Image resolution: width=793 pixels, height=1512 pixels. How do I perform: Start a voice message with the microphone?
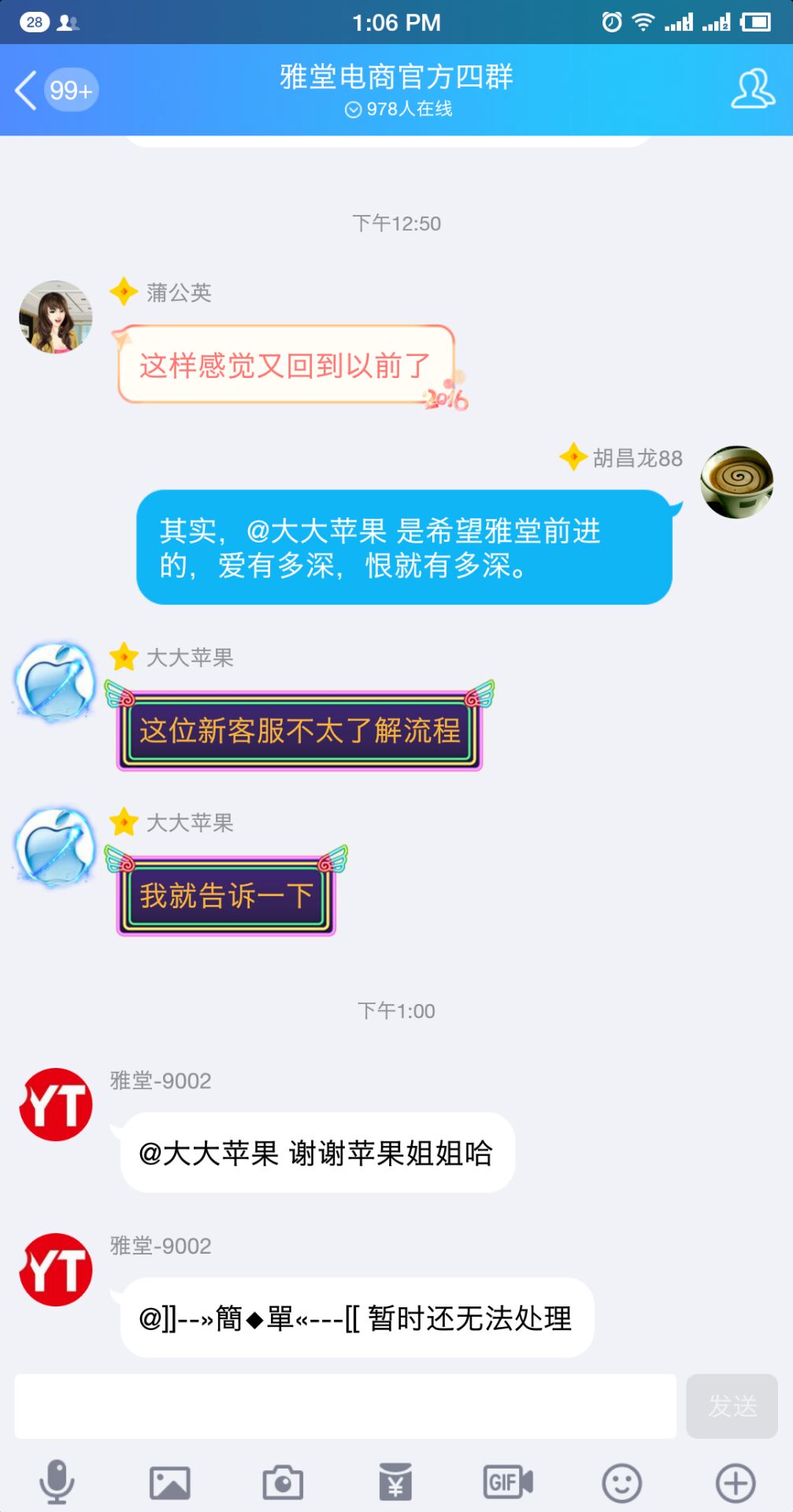57,1482
